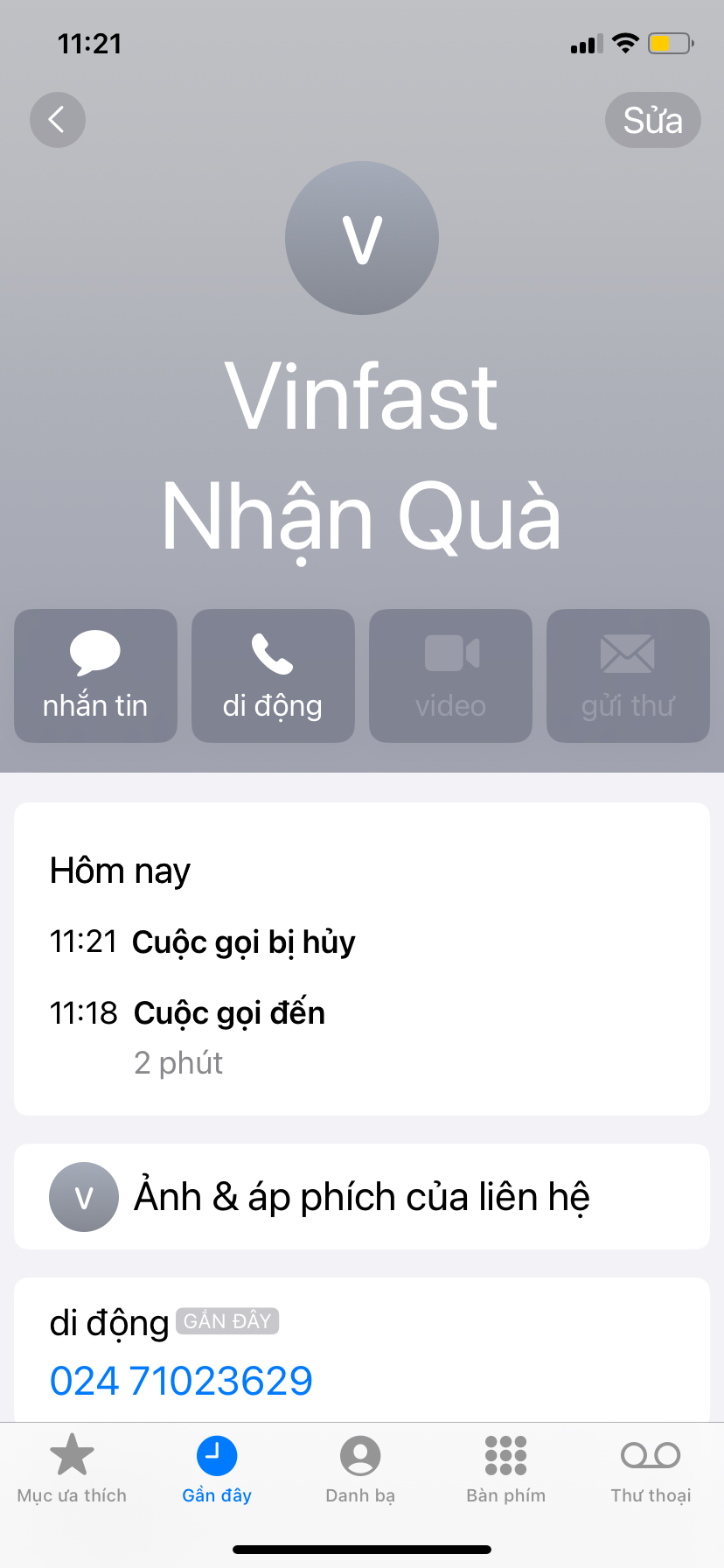Screen dimensions: 724x1568
Task: Go back using the top-left arrow
Action: tap(58, 120)
